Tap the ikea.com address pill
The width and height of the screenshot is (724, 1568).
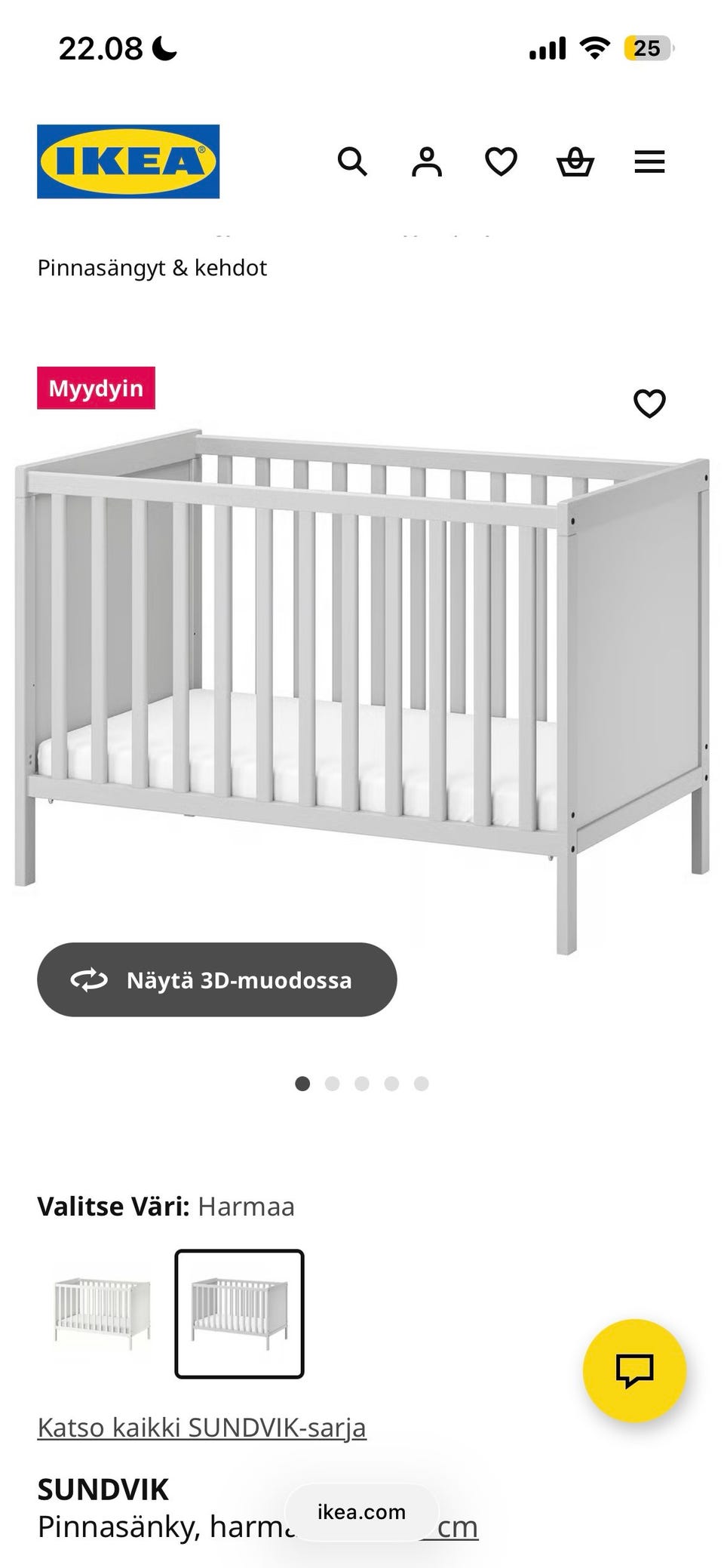coord(362,1512)
